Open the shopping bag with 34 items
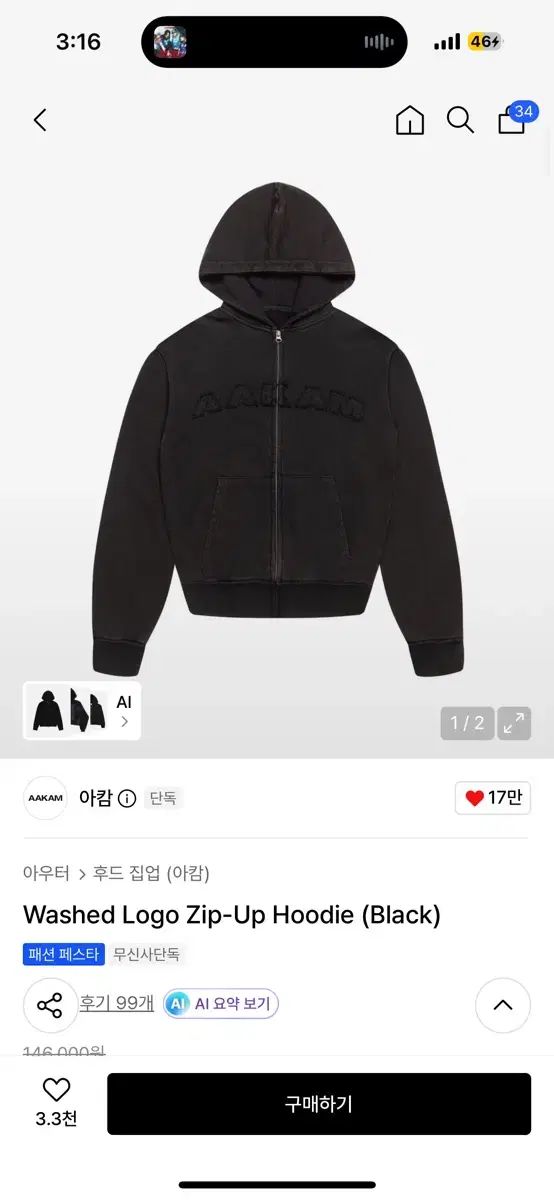554x1200 pixels. point(514,119)
